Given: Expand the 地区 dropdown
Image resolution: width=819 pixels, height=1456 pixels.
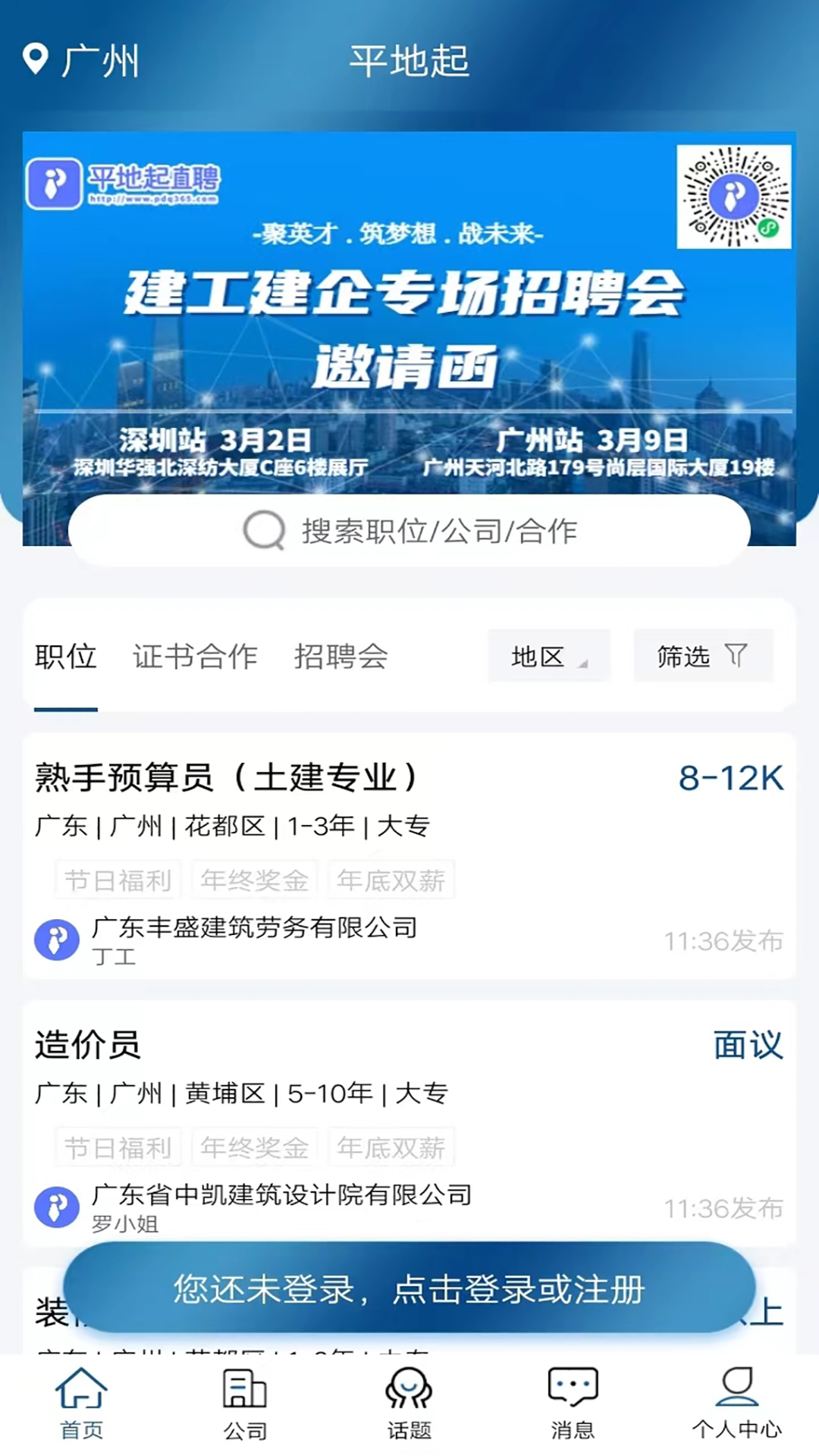Looking at the screenshot, I should 548,657.
